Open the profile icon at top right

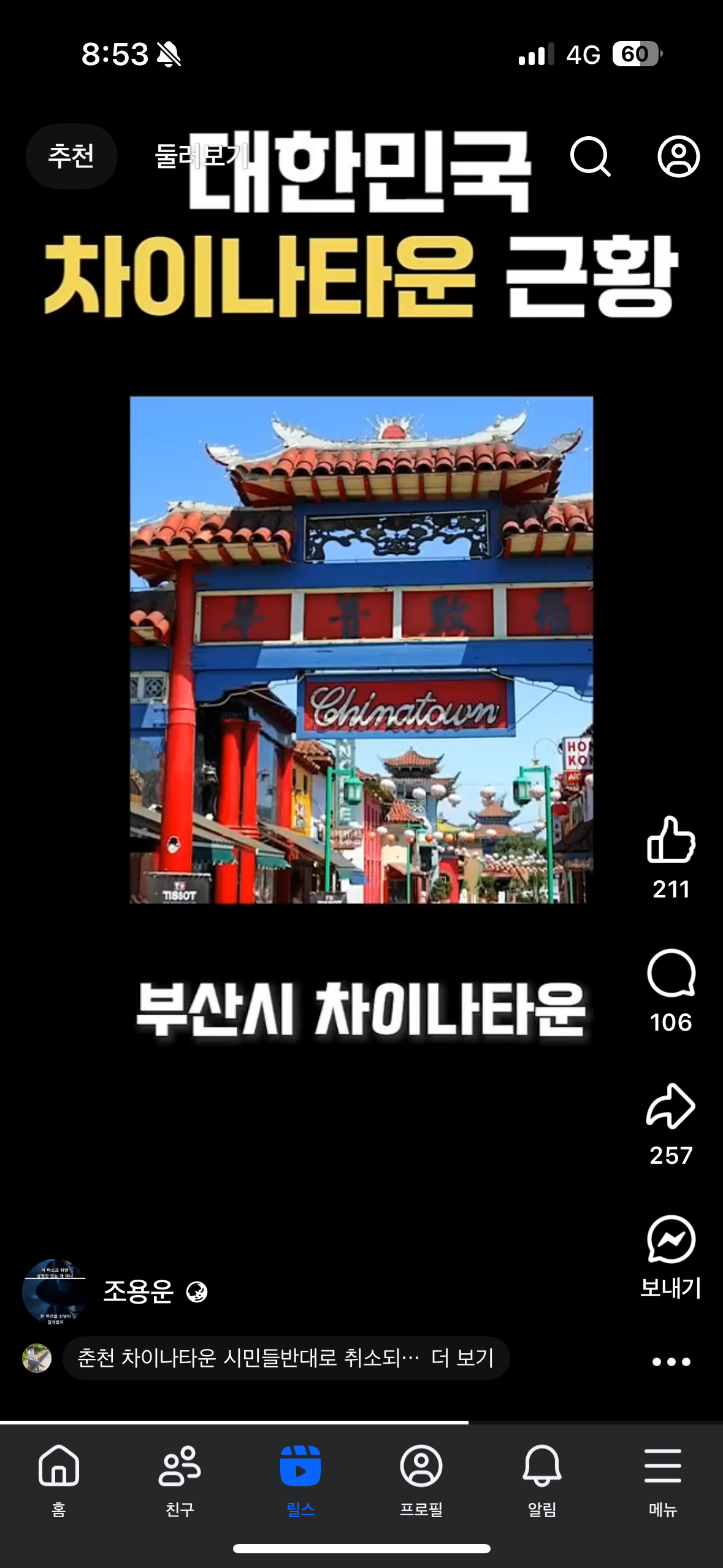678,156
